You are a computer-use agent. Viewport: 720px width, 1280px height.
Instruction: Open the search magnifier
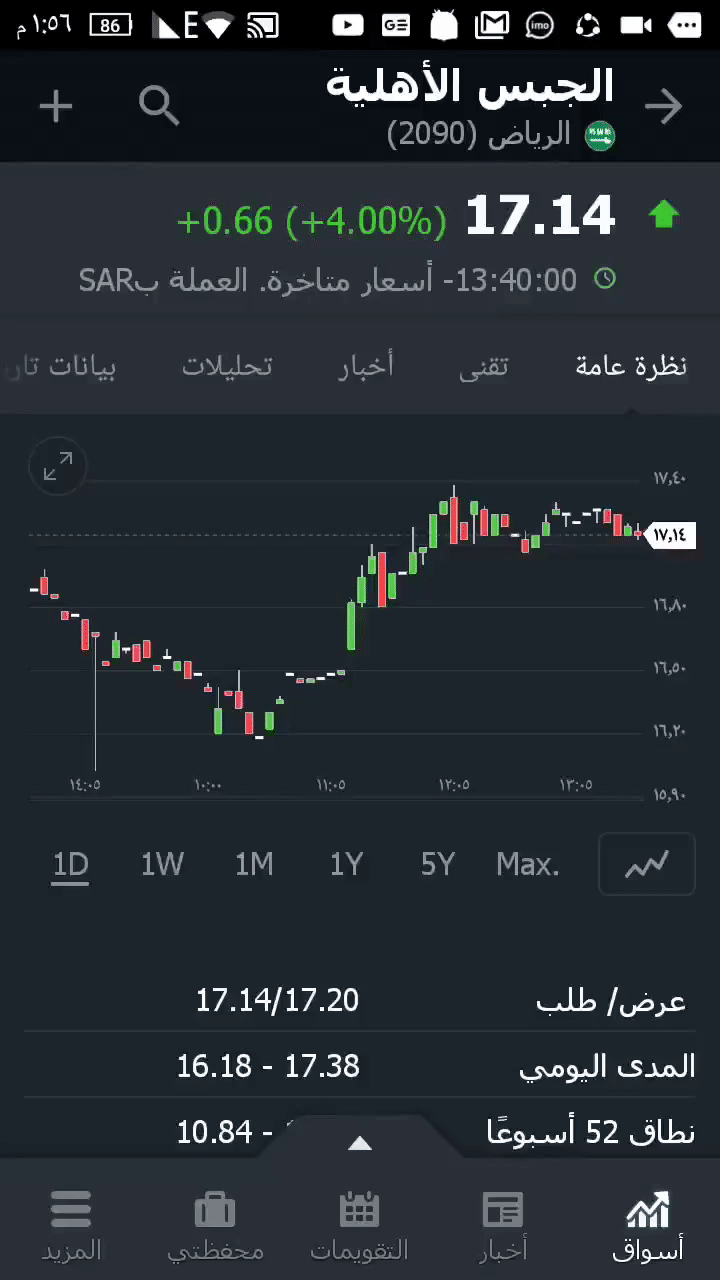pyautogui.click(x=159, y=104)
